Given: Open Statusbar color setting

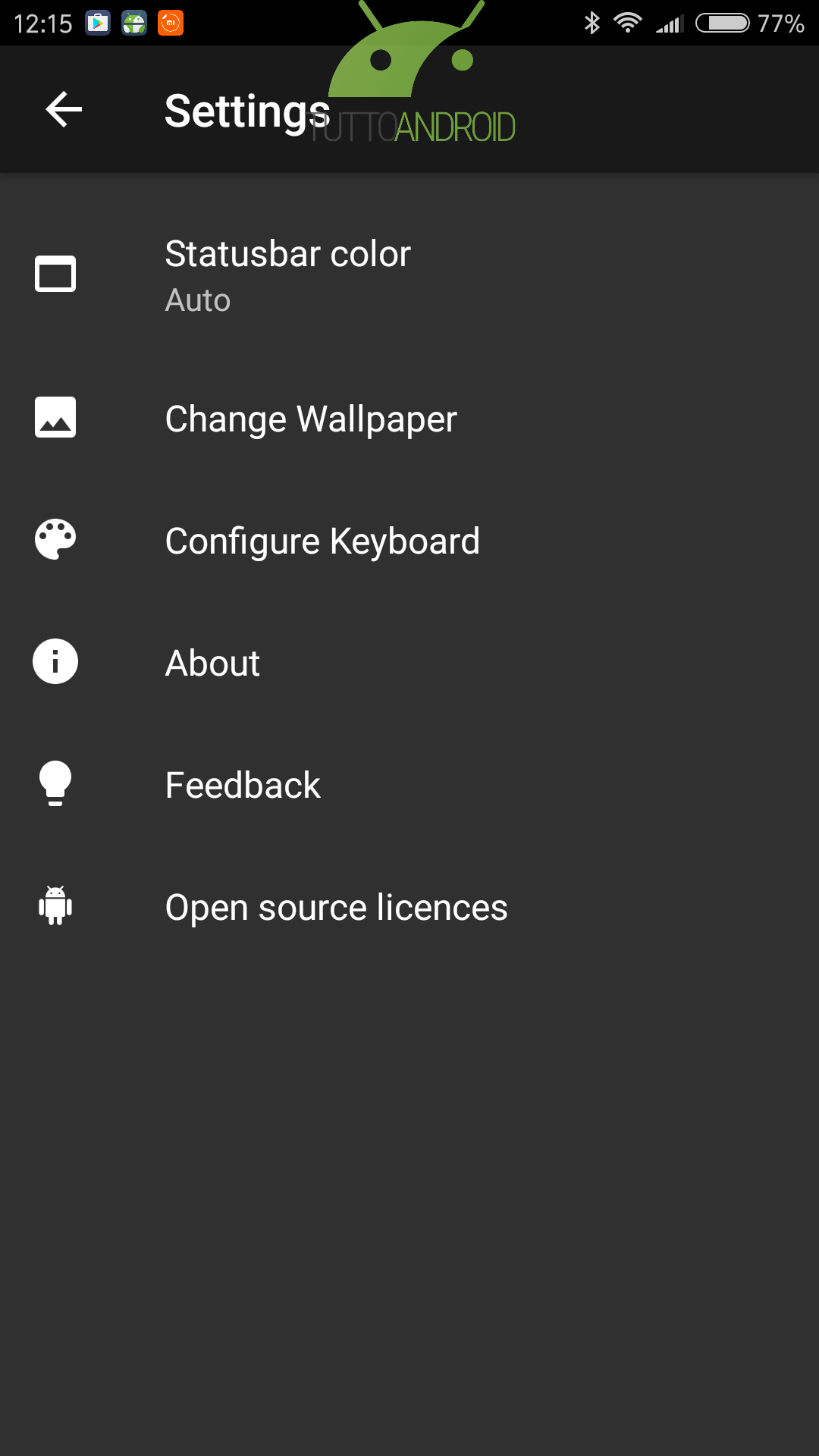Looking at the screenshot, I should coord(409,275).
